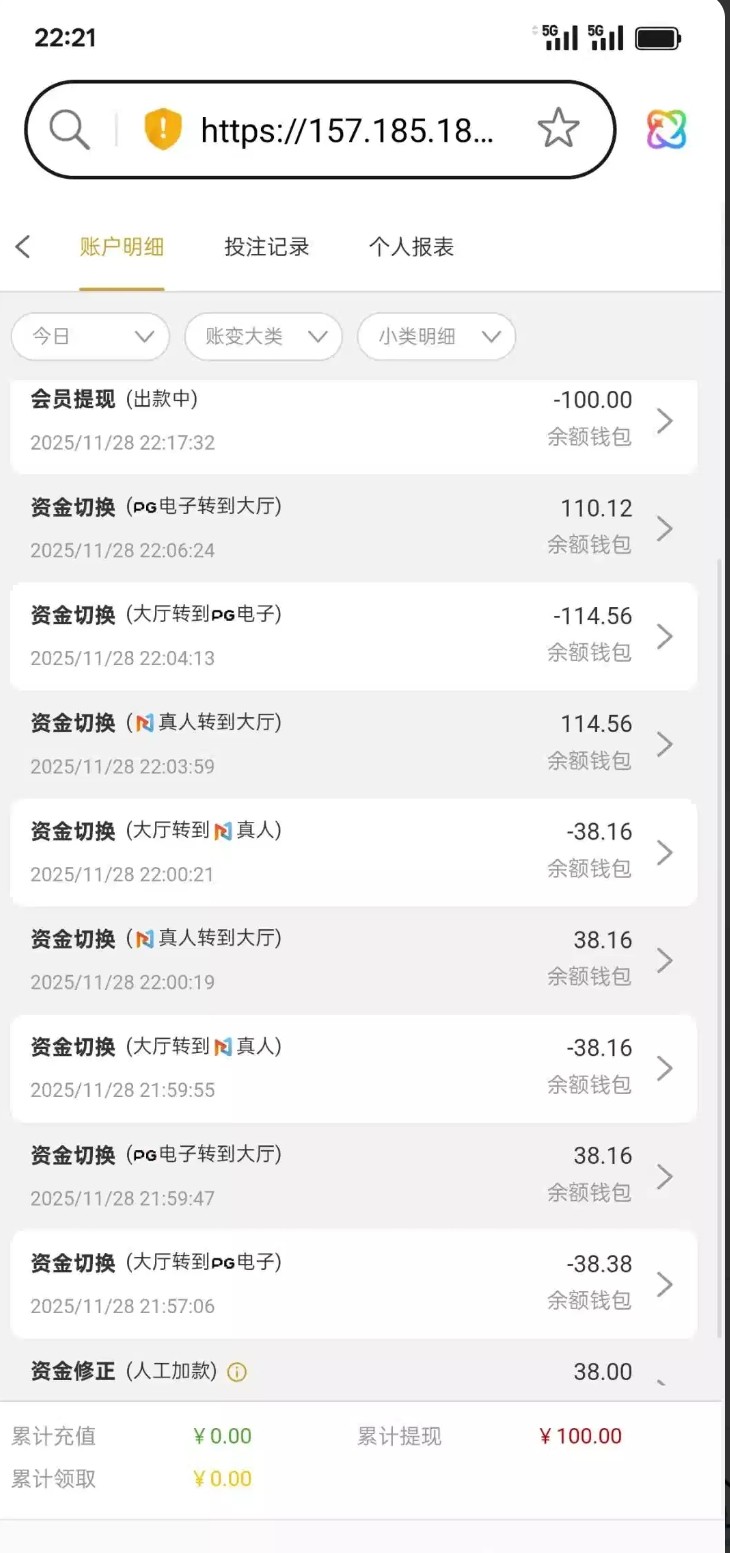Tap the info icon next to 人工加款
The height and width of the screenshot is (1553, 730).
pos(237,1372)
